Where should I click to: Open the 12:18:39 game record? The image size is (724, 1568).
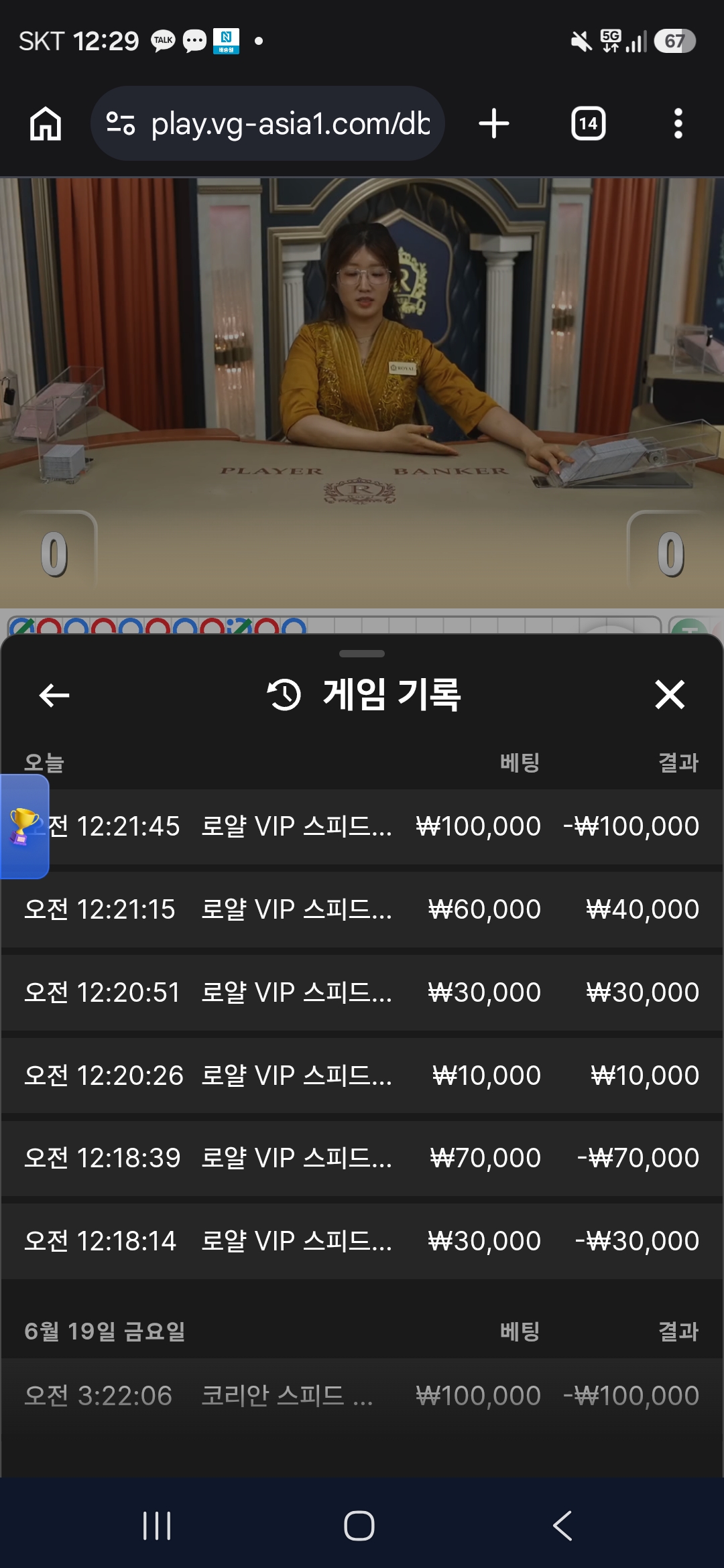362,1158
